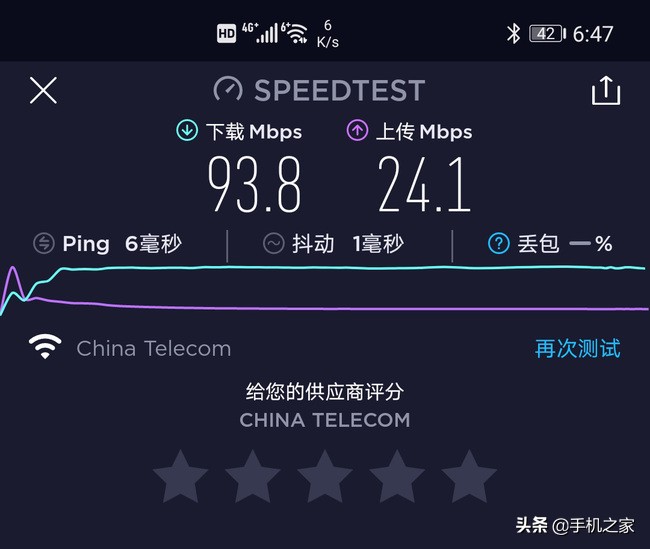The image size is (650, 549).
Task: Choose a four-star rating for the provider
Action: 397,476
